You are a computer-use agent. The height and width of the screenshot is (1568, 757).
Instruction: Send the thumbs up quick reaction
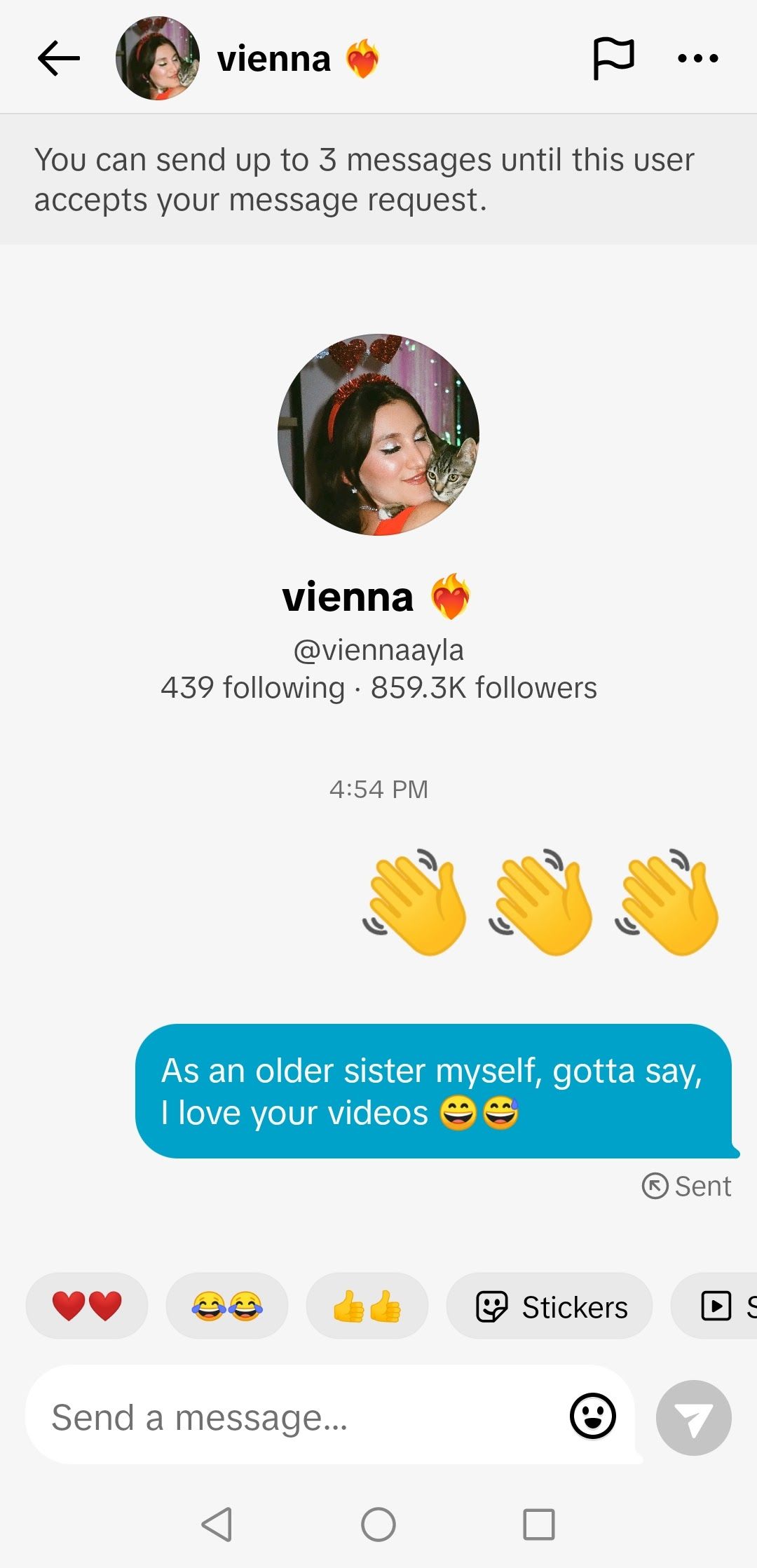[x=367, y=1305]
